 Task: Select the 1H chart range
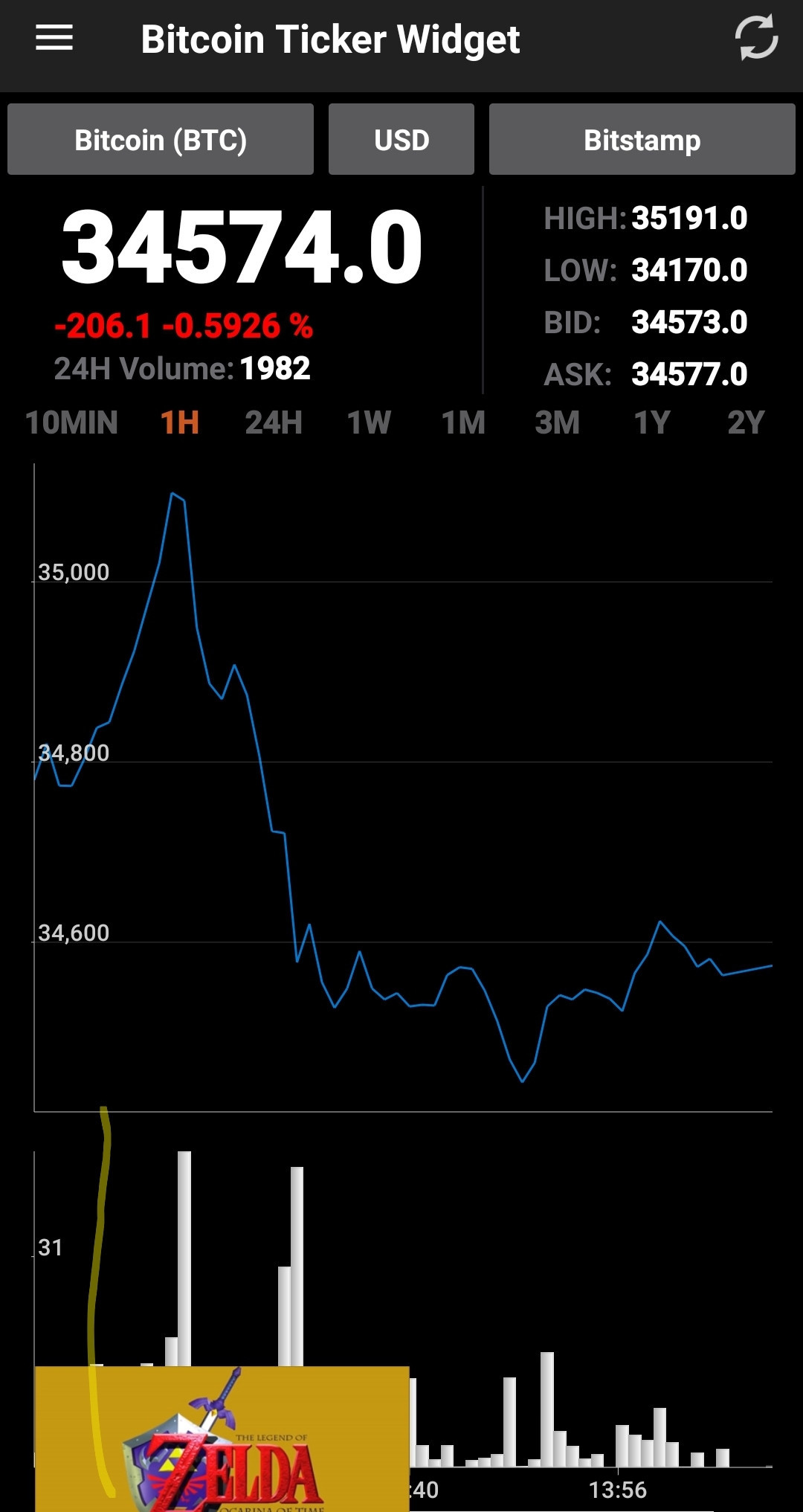pyautogui.click(x=180, y=422)
